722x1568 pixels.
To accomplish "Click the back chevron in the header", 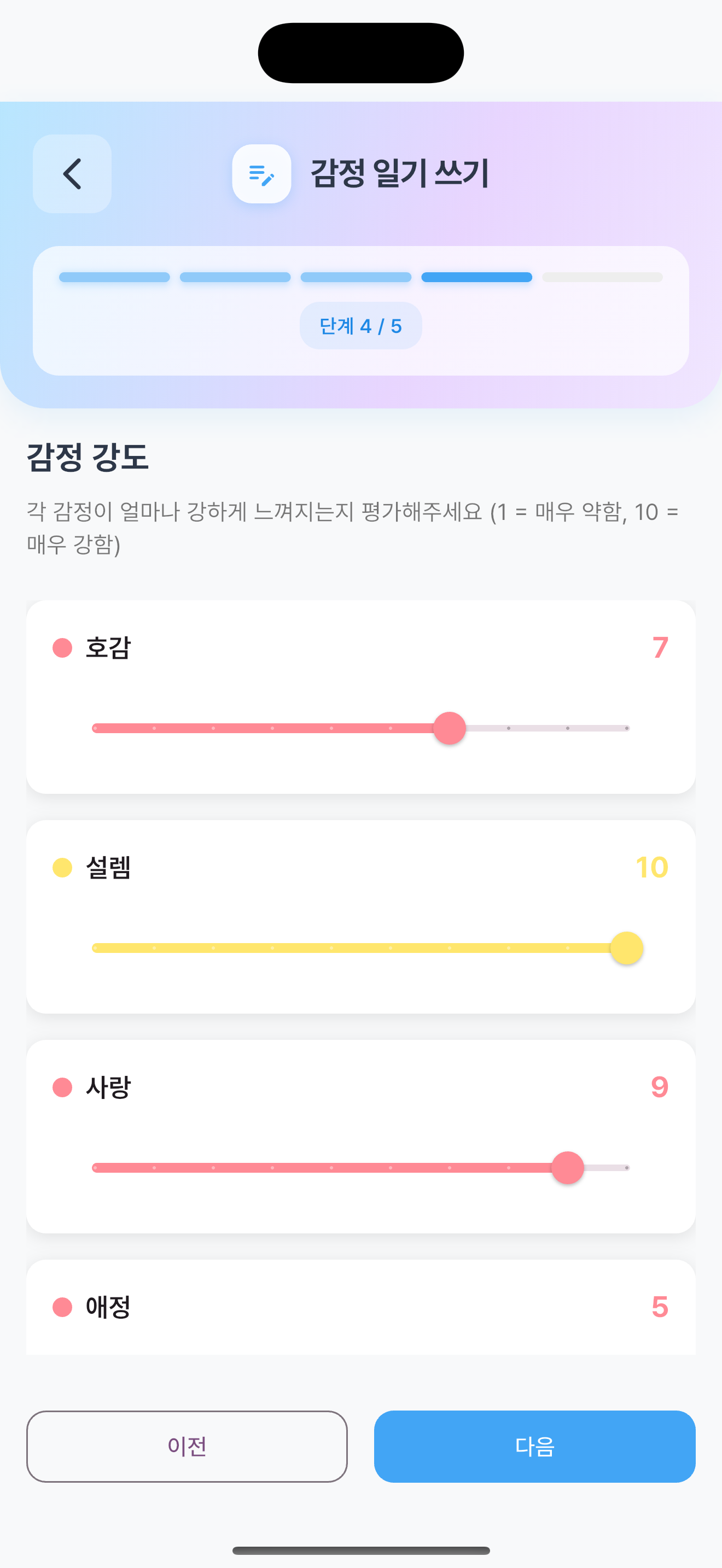I will [71, 175].
